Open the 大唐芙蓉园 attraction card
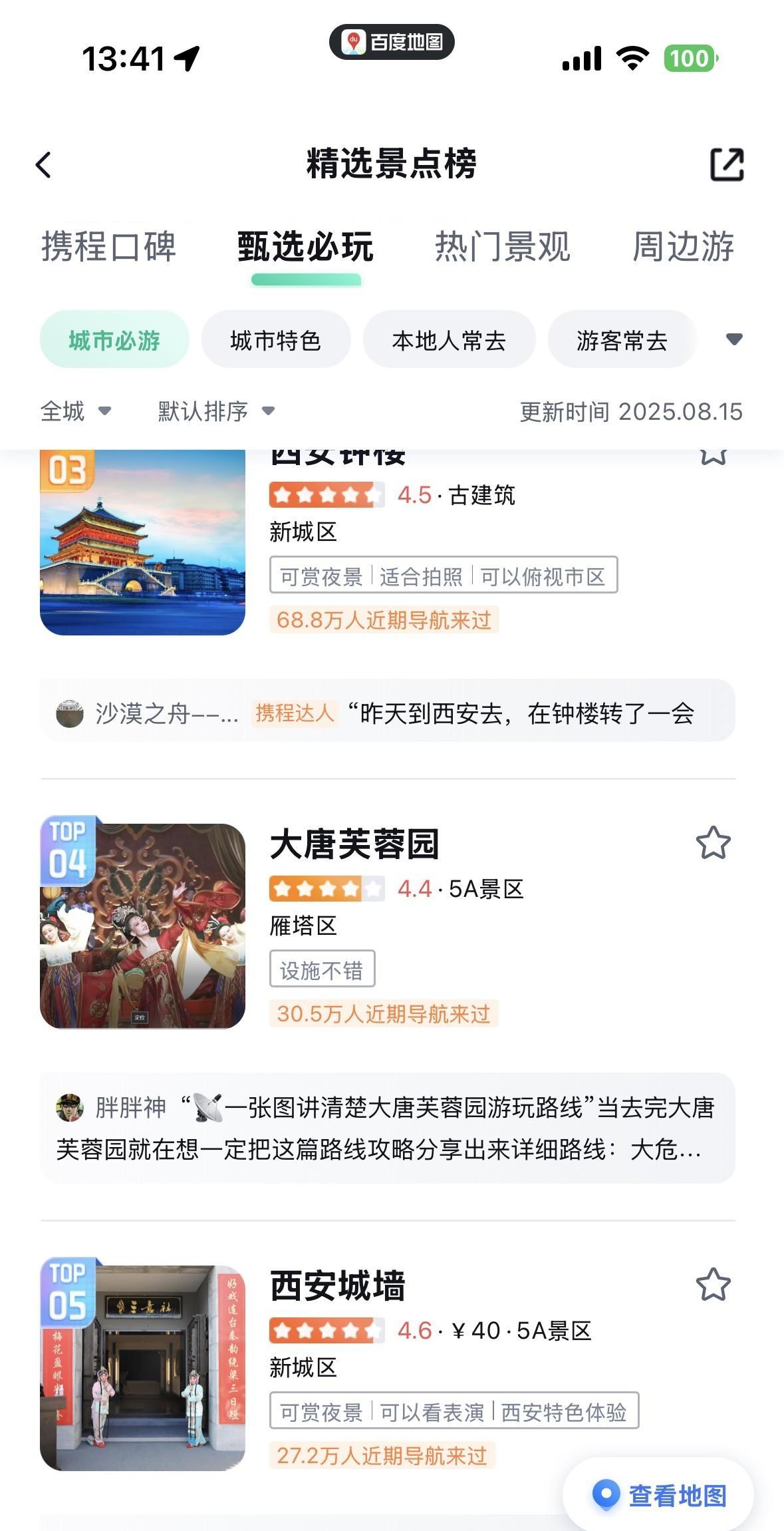 tap(354, 845)
